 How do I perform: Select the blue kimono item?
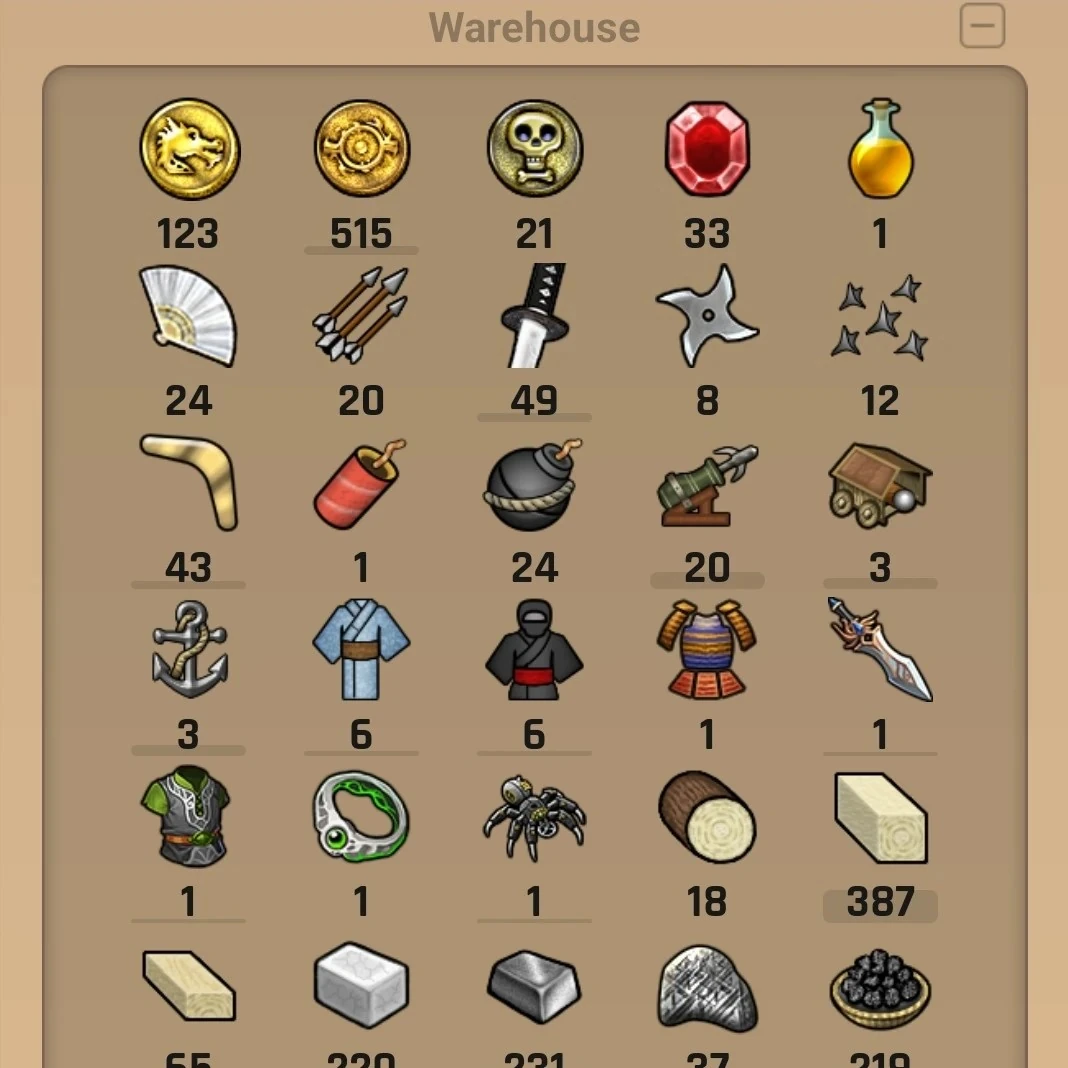click(361, 650)
